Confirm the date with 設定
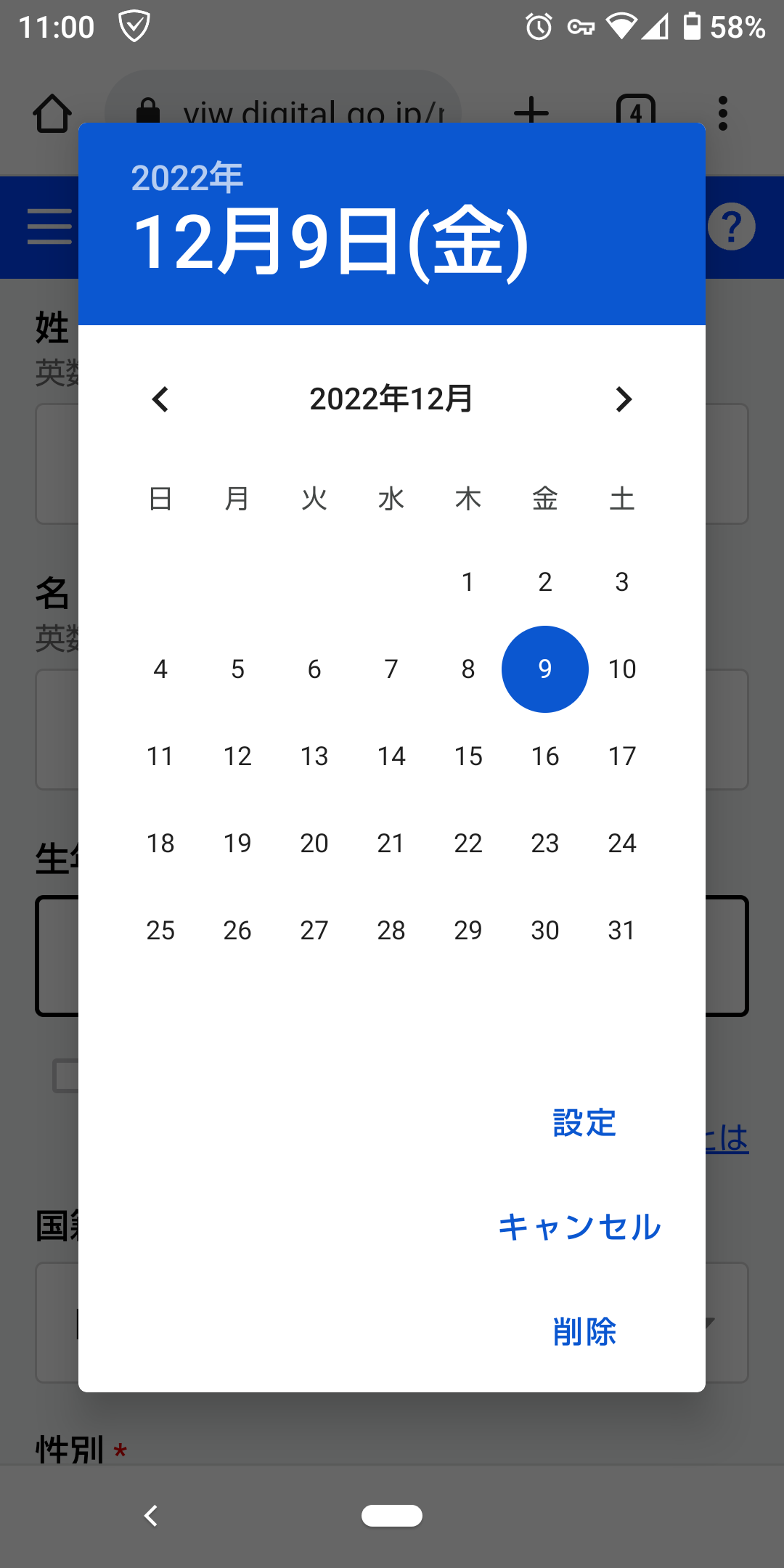The image size is (784, 1568). pyautogui.click(x=584, y=1123)
